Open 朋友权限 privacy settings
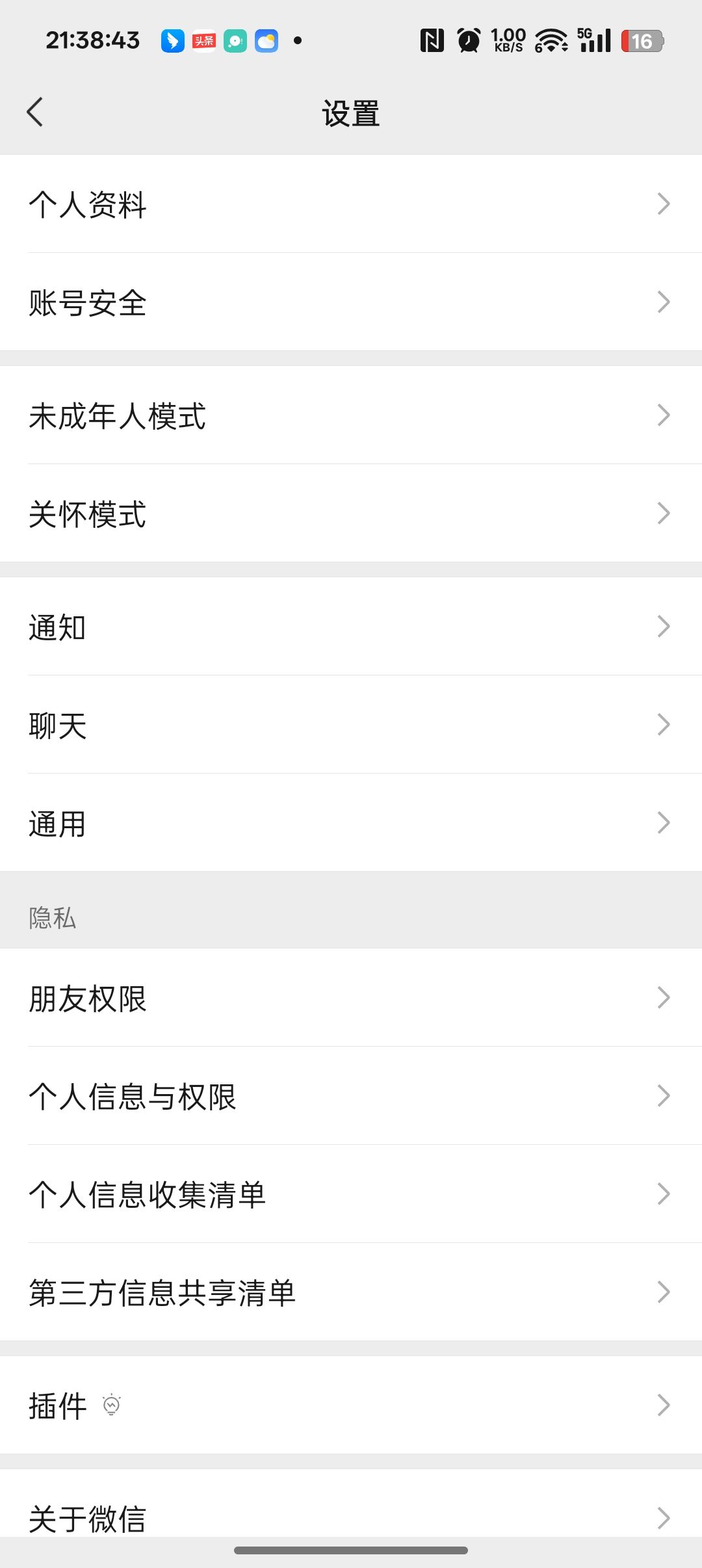Viewport: 702px width, 1568px height. pyautogui.click(x=351, y=998)
